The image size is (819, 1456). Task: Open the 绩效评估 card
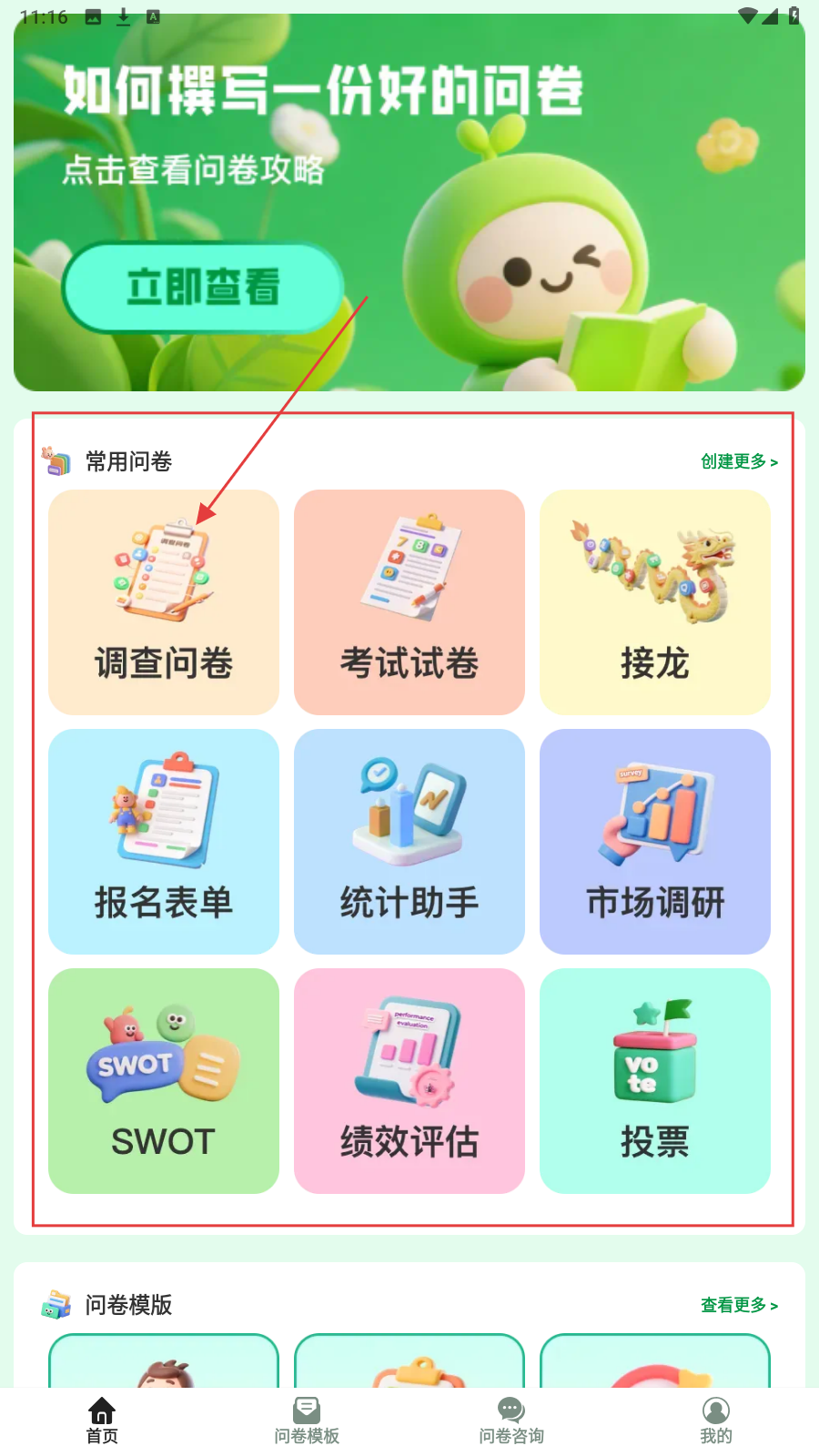tap(409, 1081)
